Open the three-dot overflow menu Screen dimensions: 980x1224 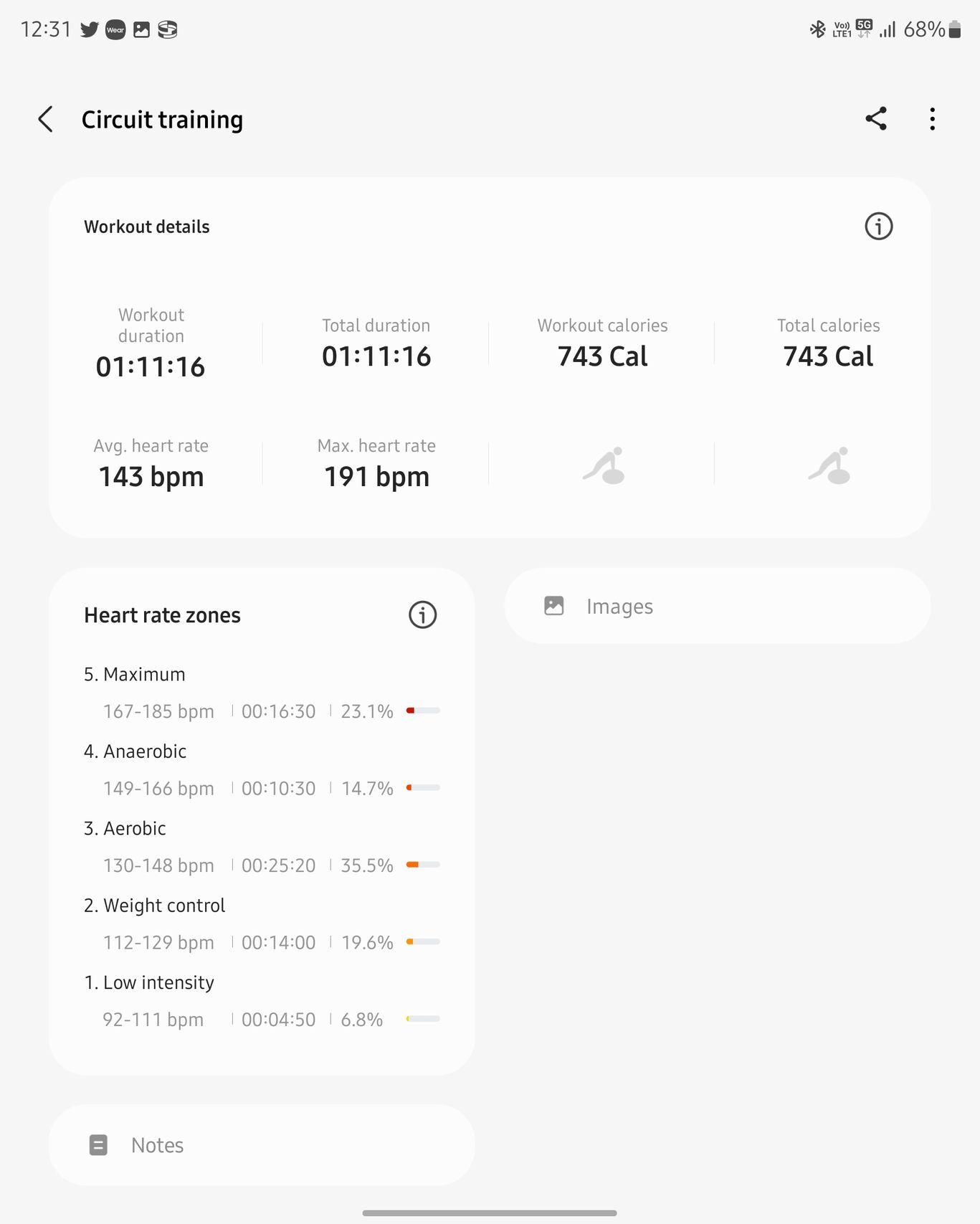tap(931, 119)
